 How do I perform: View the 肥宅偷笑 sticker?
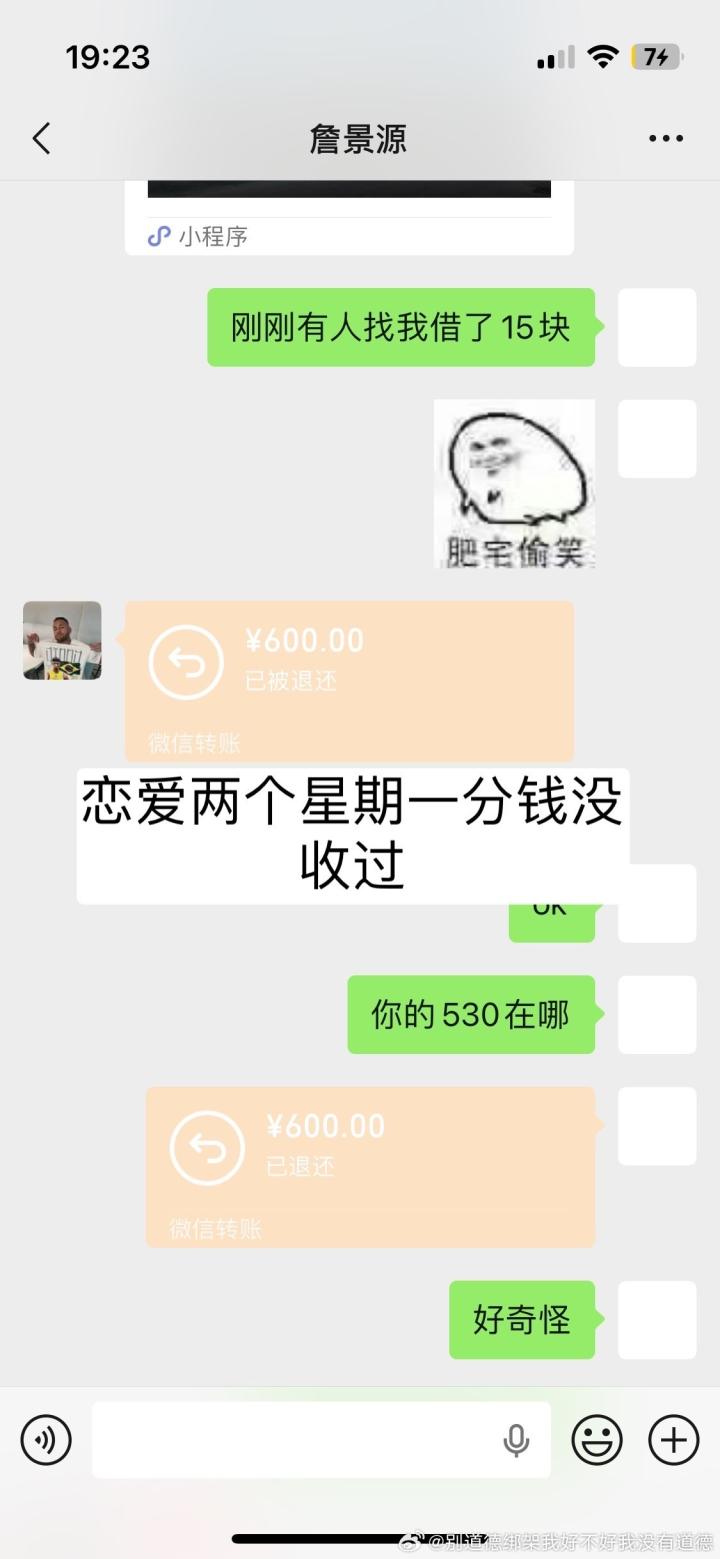514,485
